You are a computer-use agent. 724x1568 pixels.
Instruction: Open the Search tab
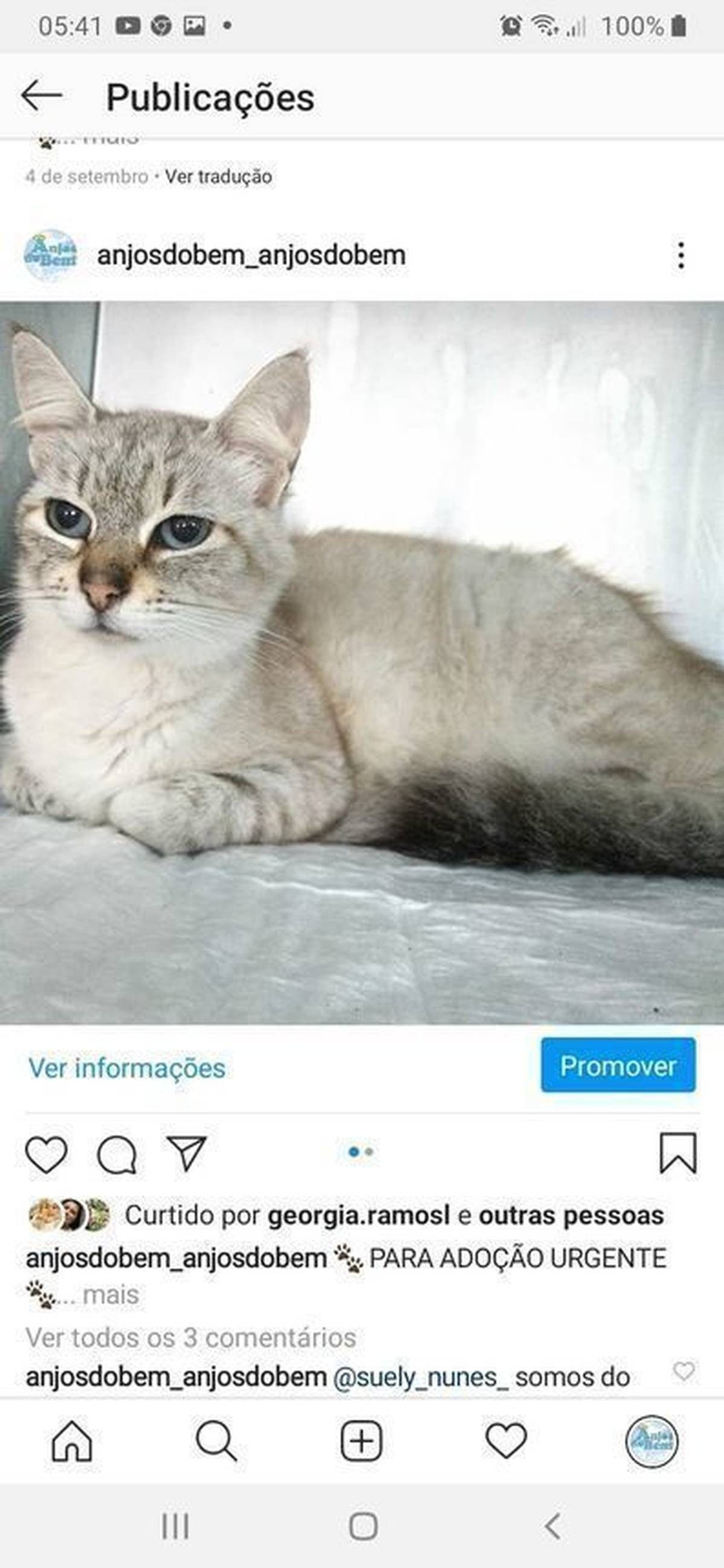pos(216,1441)
